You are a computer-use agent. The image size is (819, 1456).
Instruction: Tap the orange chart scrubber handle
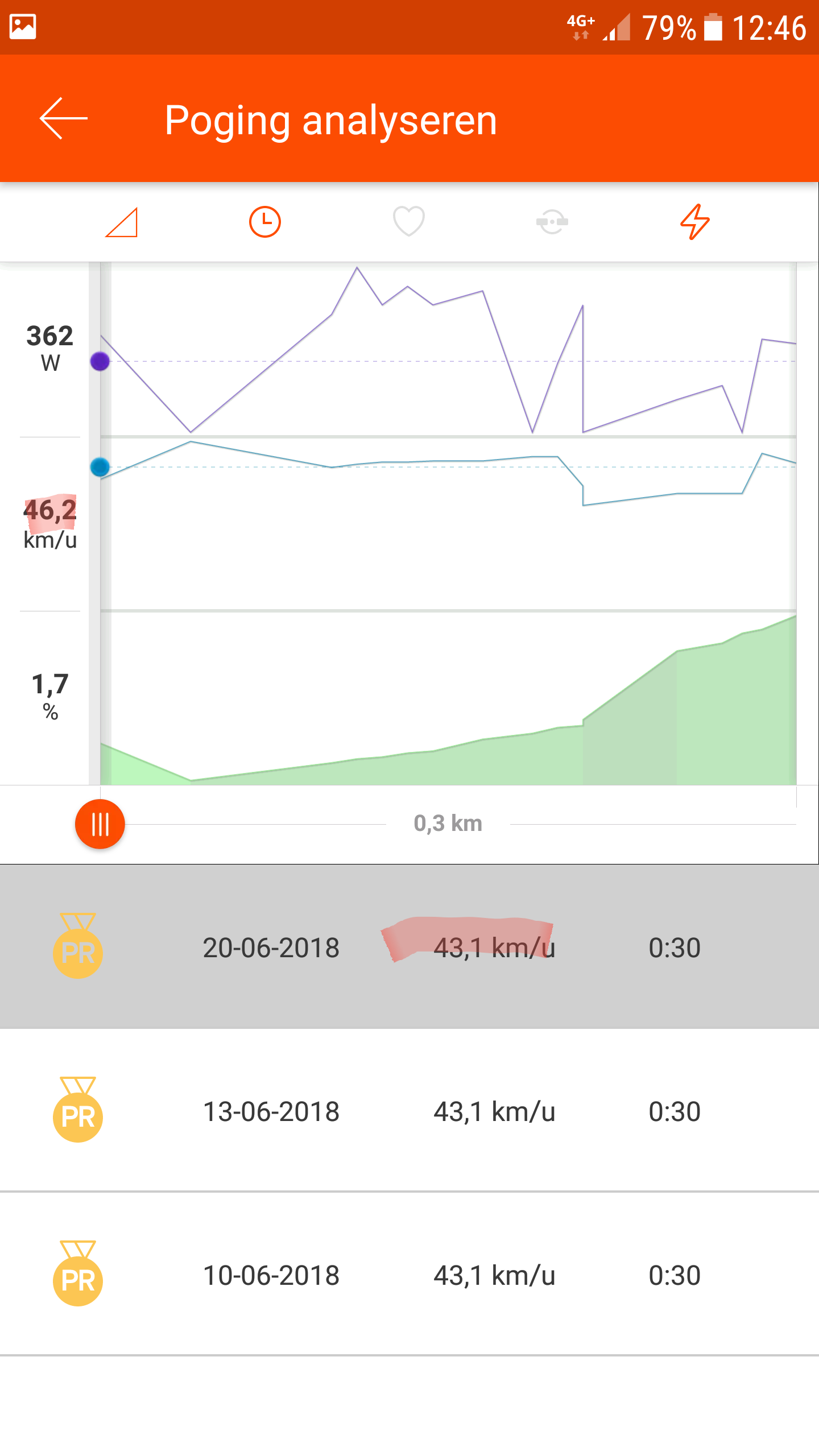100,824
